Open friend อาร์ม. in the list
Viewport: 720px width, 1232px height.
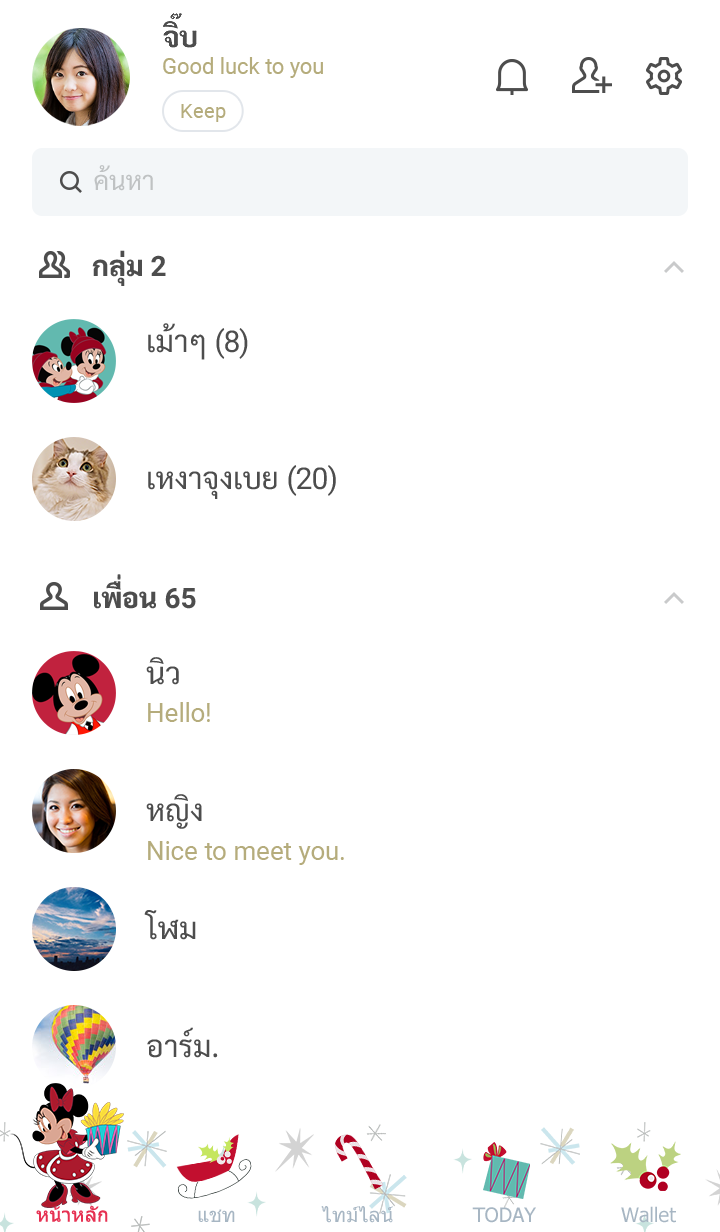(182, 1047)
